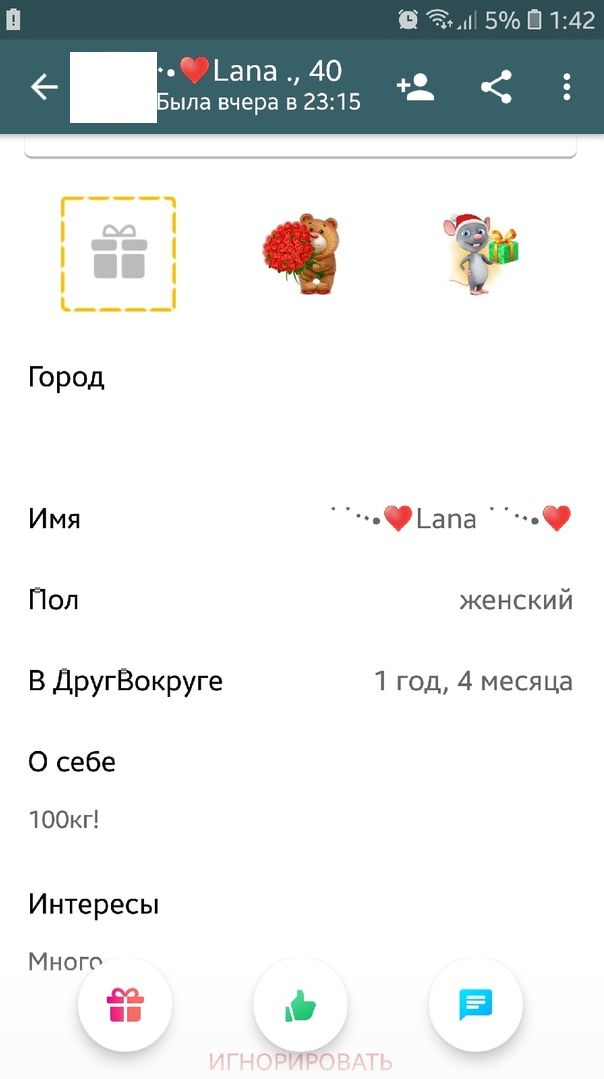Start a chat with Lana

pyautogui.click(x=475, y=1004)
